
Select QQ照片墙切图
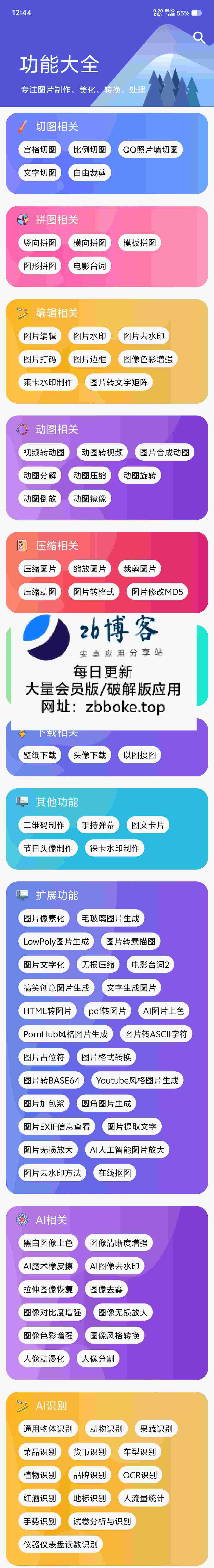150,150
